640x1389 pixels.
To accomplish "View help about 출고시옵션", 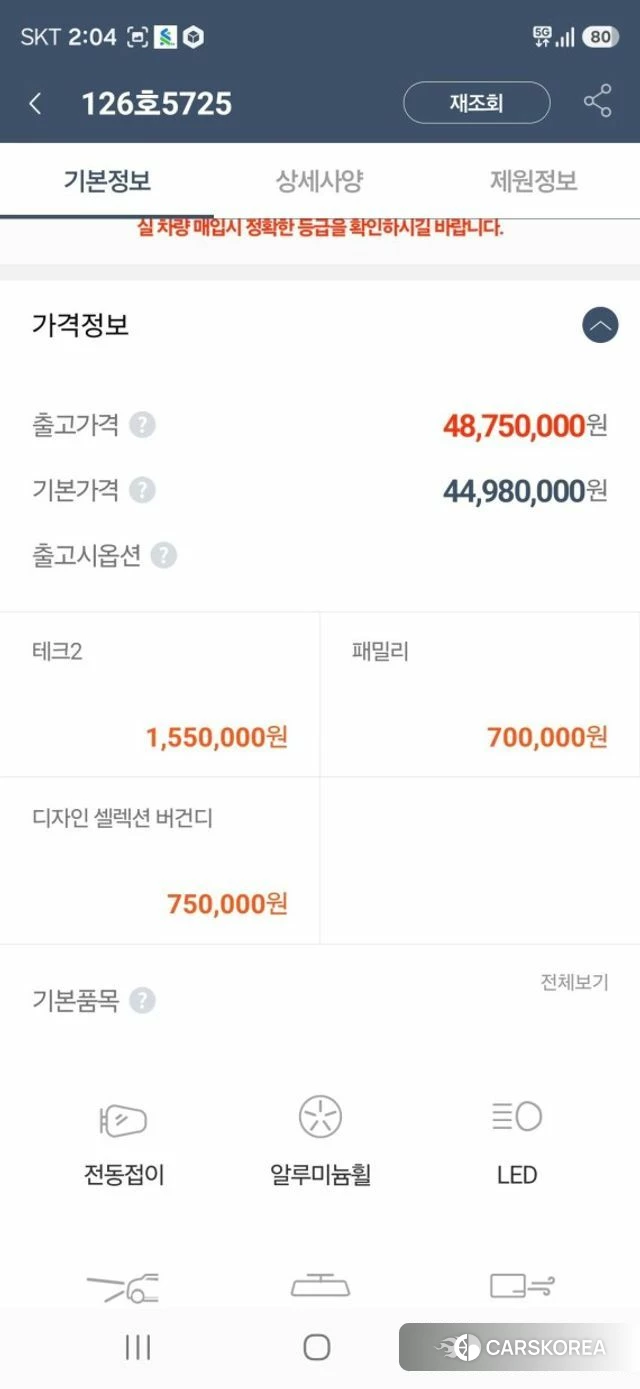I will tap(164, 555).
